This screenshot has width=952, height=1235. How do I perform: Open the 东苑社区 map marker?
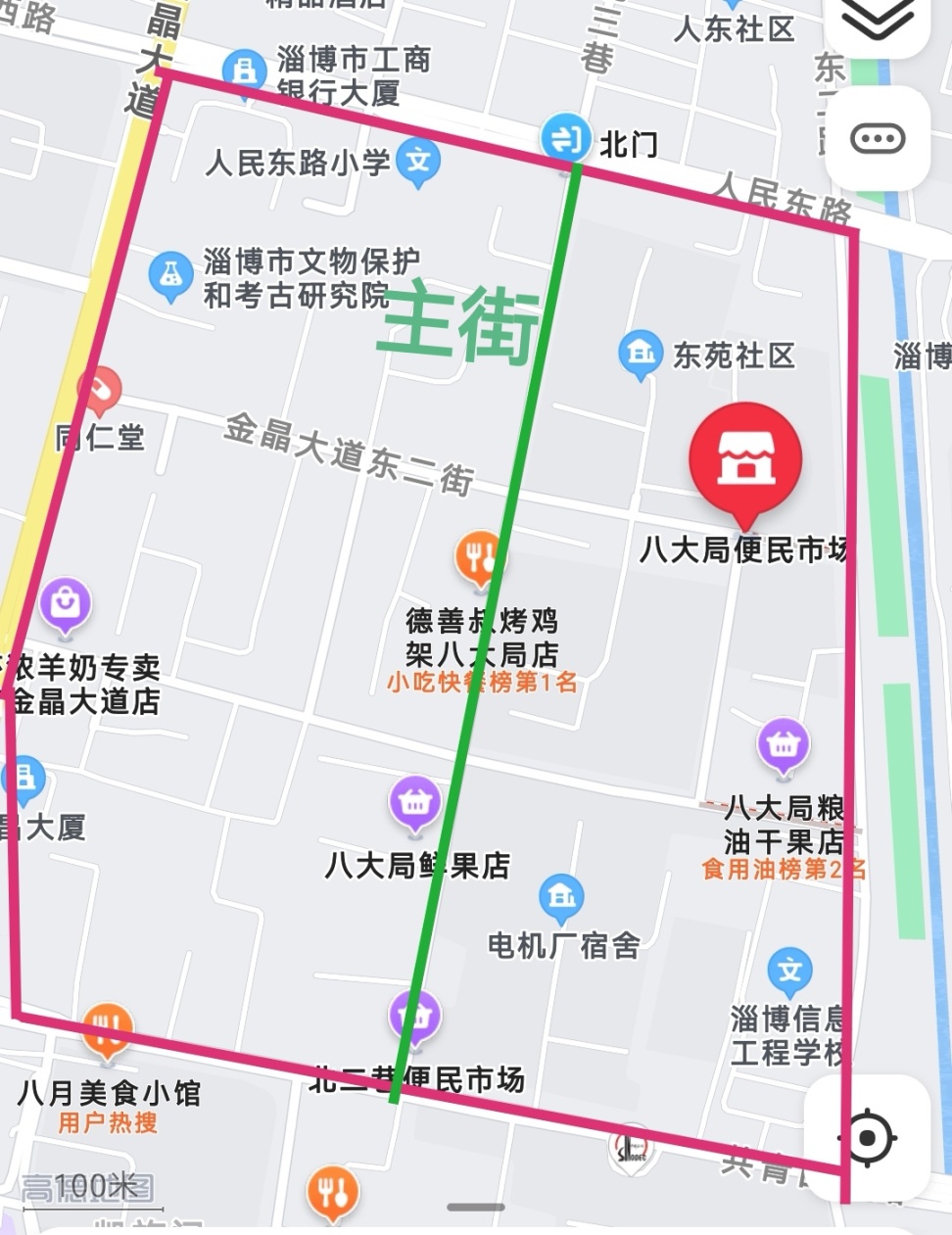(x=642, y=353)
